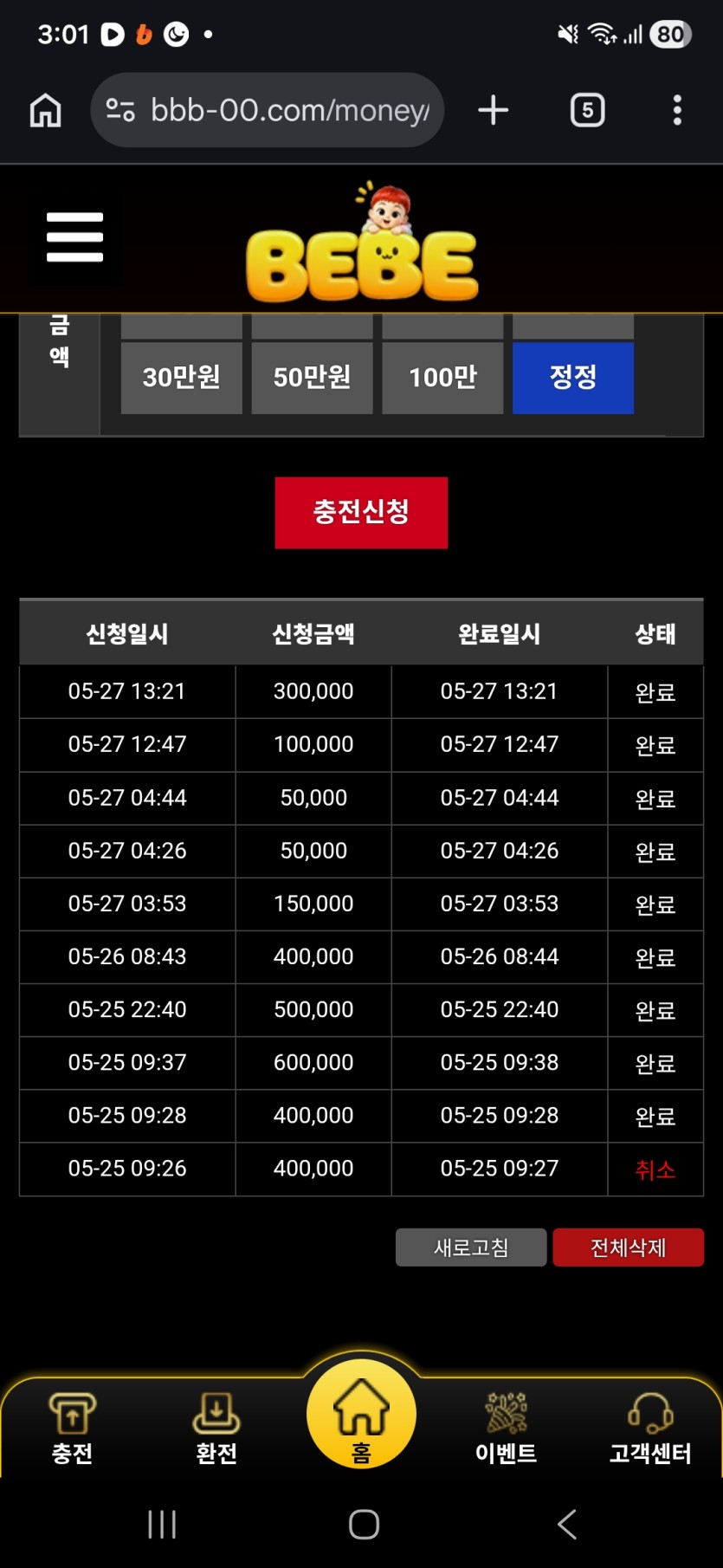The image size is (723, 1568).
Task: Focus the bbb-00.com address bar
Action: 268,110
